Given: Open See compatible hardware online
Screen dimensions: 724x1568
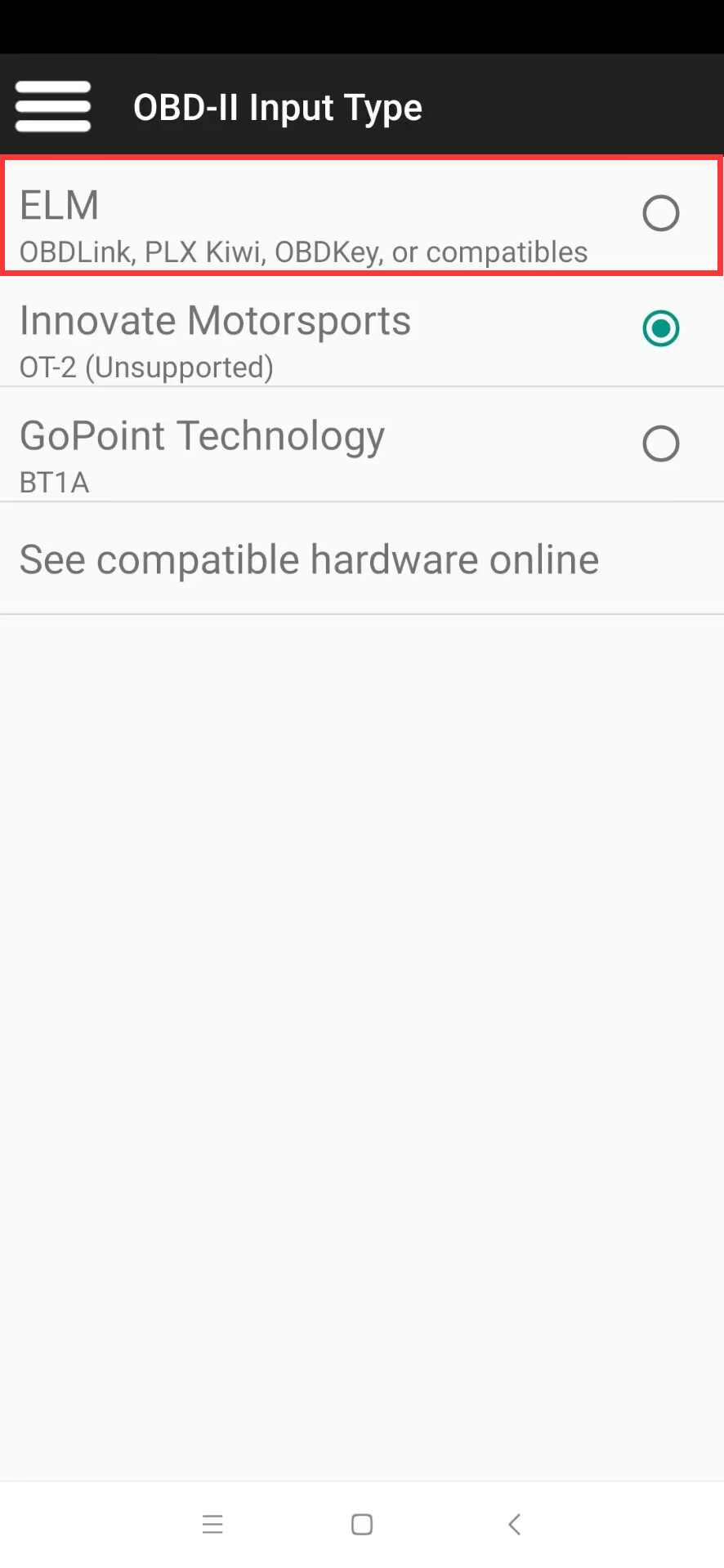Looking at the screenshot, I should tap(362, 559).
